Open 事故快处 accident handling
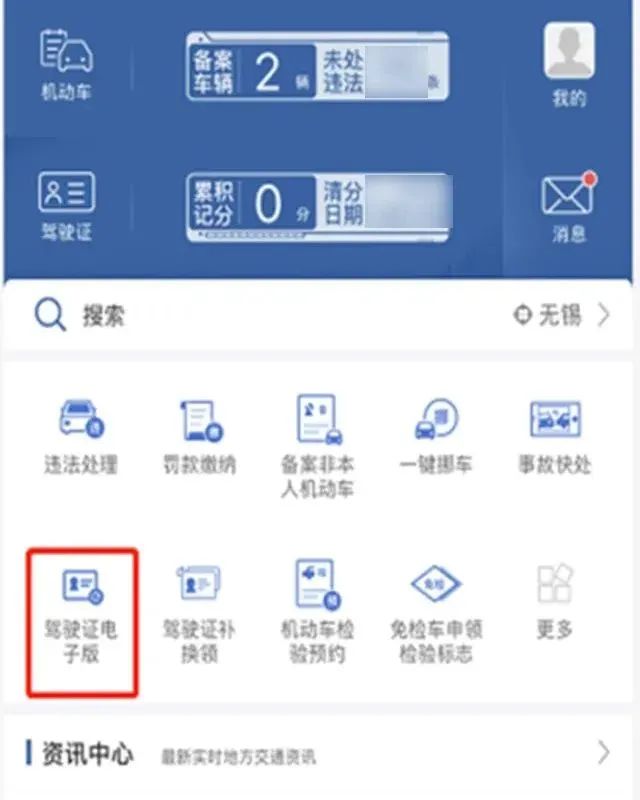Screen dimensions: 640x800 click(x=555, y=437)
